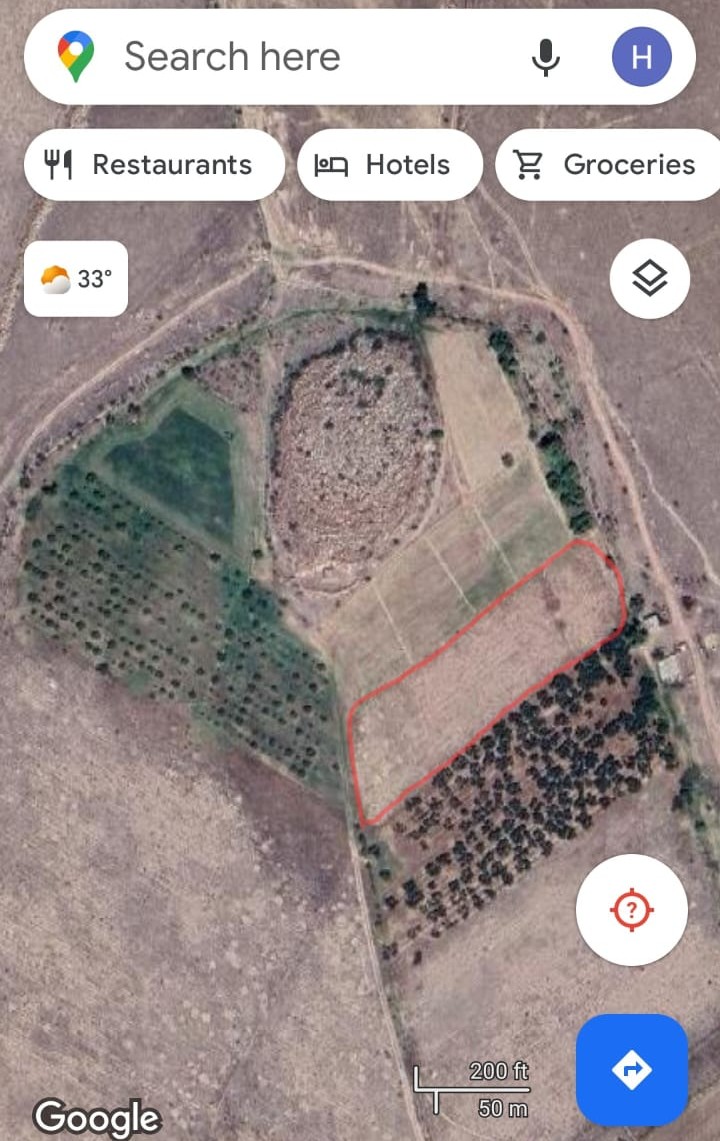This screenshot has width=720, height=1141.
Task: Select the Restaurants chip
Action: [x=154, y=165]
